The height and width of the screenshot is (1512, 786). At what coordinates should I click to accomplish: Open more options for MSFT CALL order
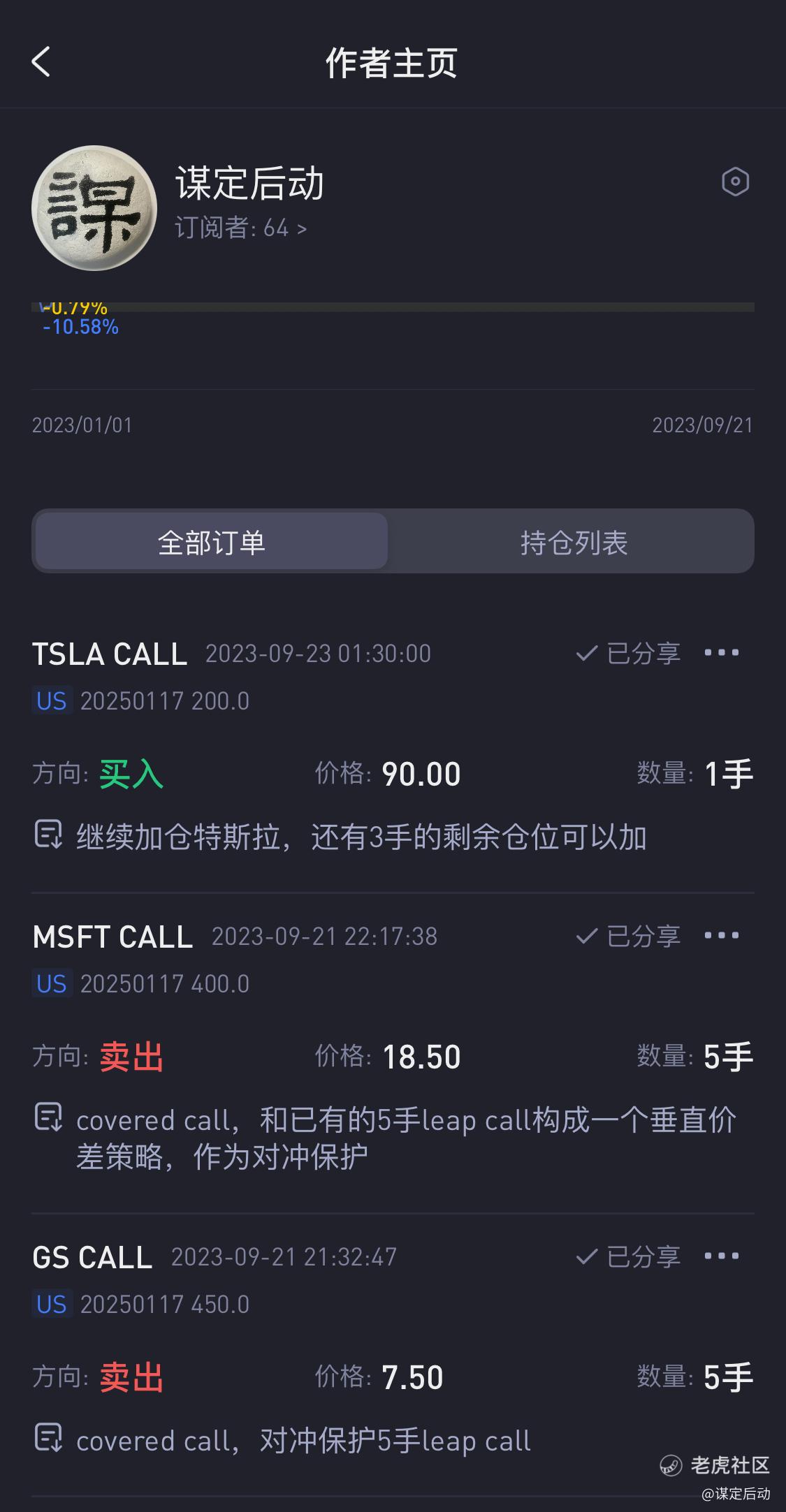click(x=721, y=935)
